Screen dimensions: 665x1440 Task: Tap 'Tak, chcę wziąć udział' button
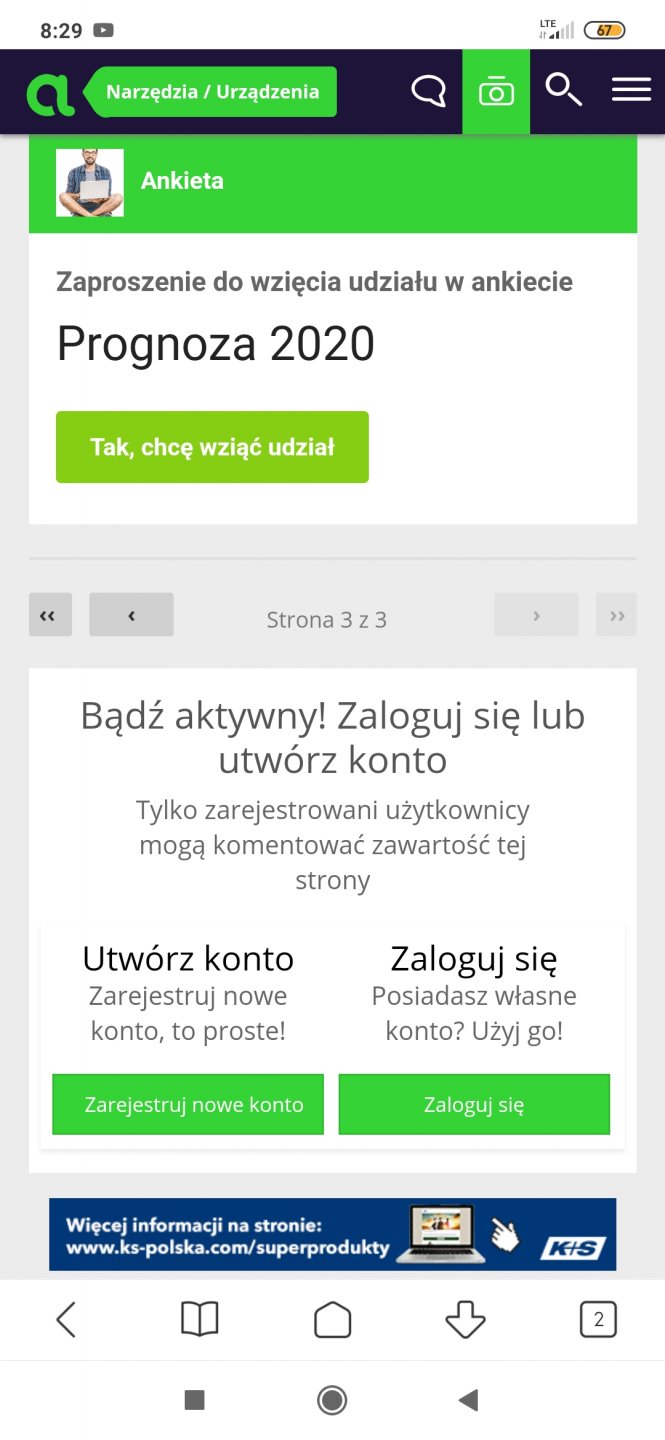click(212, 447)
